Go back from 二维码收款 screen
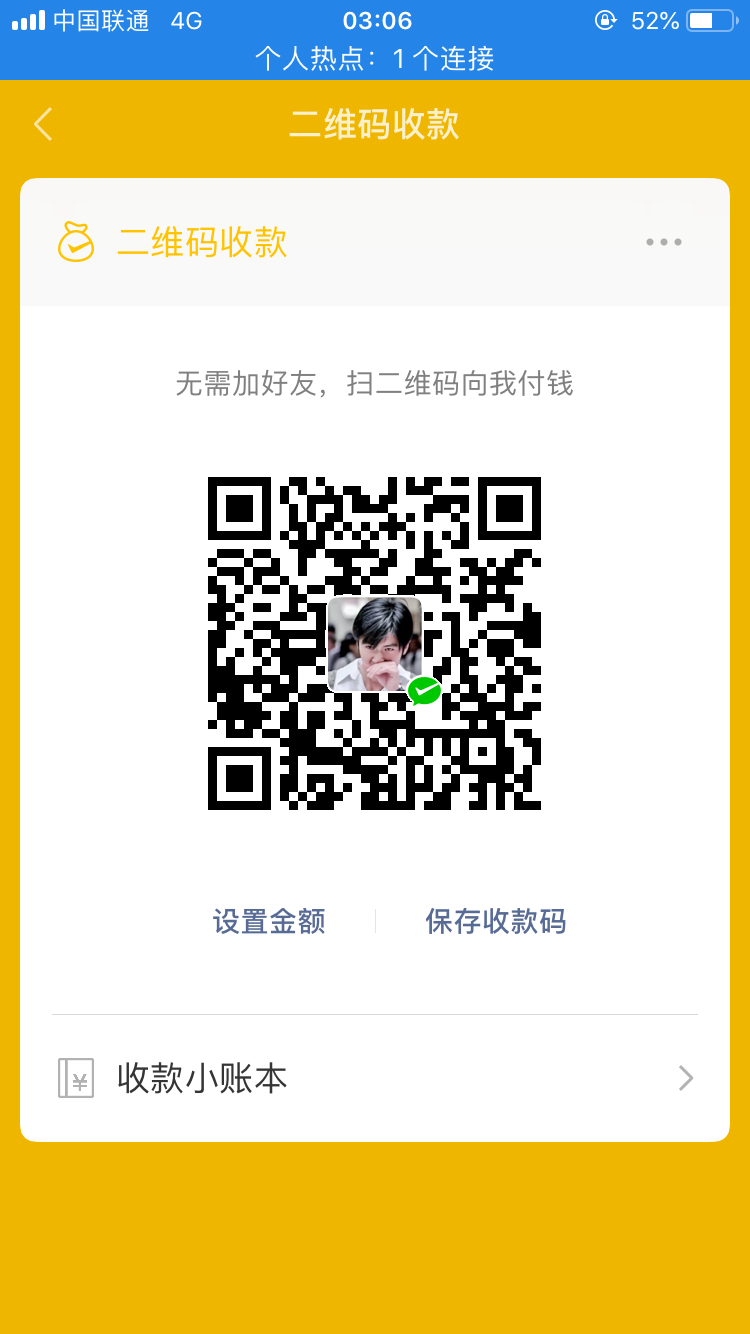The width and height of the screenshot is (750, 1334). pyautogui.click(x=43, y=124)
